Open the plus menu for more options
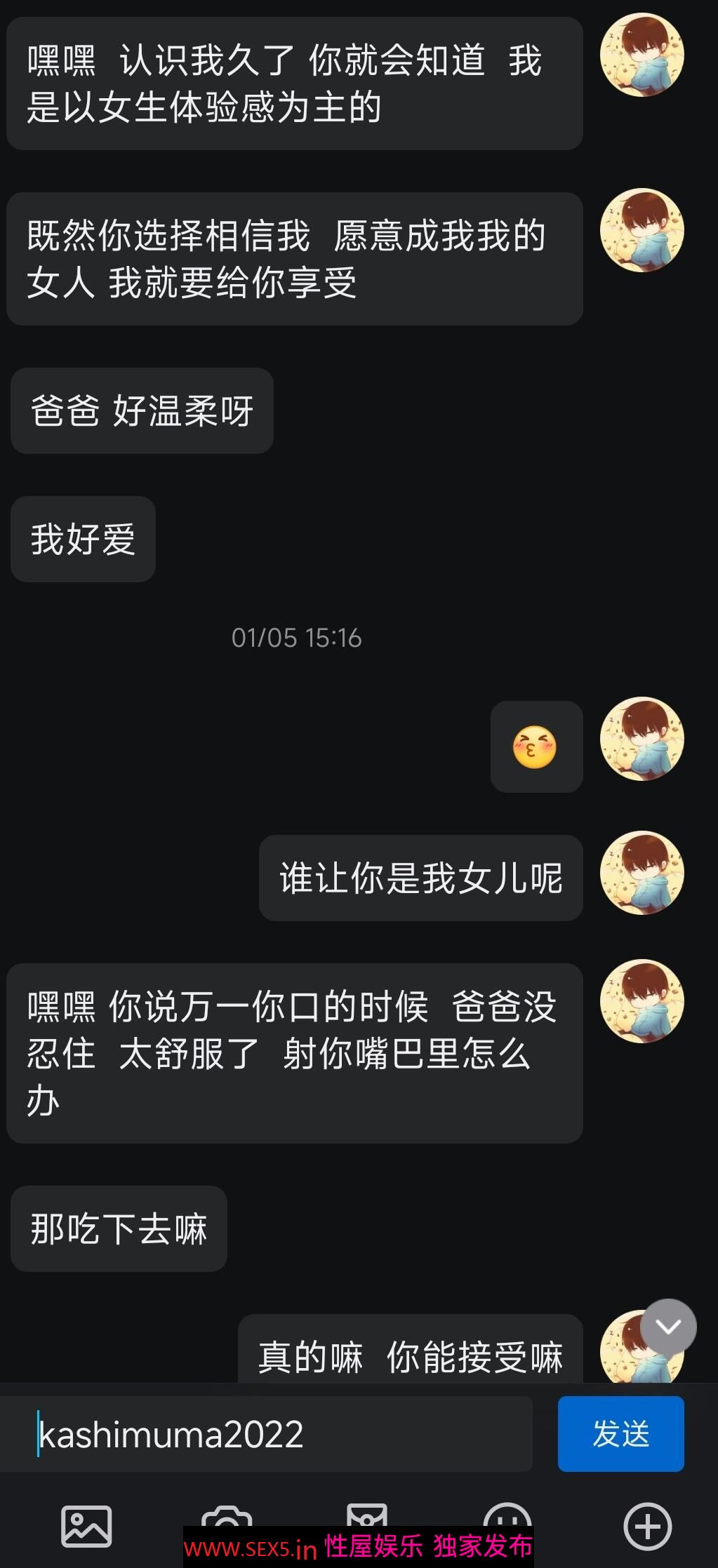Viewport: 718px width, 1568px height. click(x=647, y=1526)
